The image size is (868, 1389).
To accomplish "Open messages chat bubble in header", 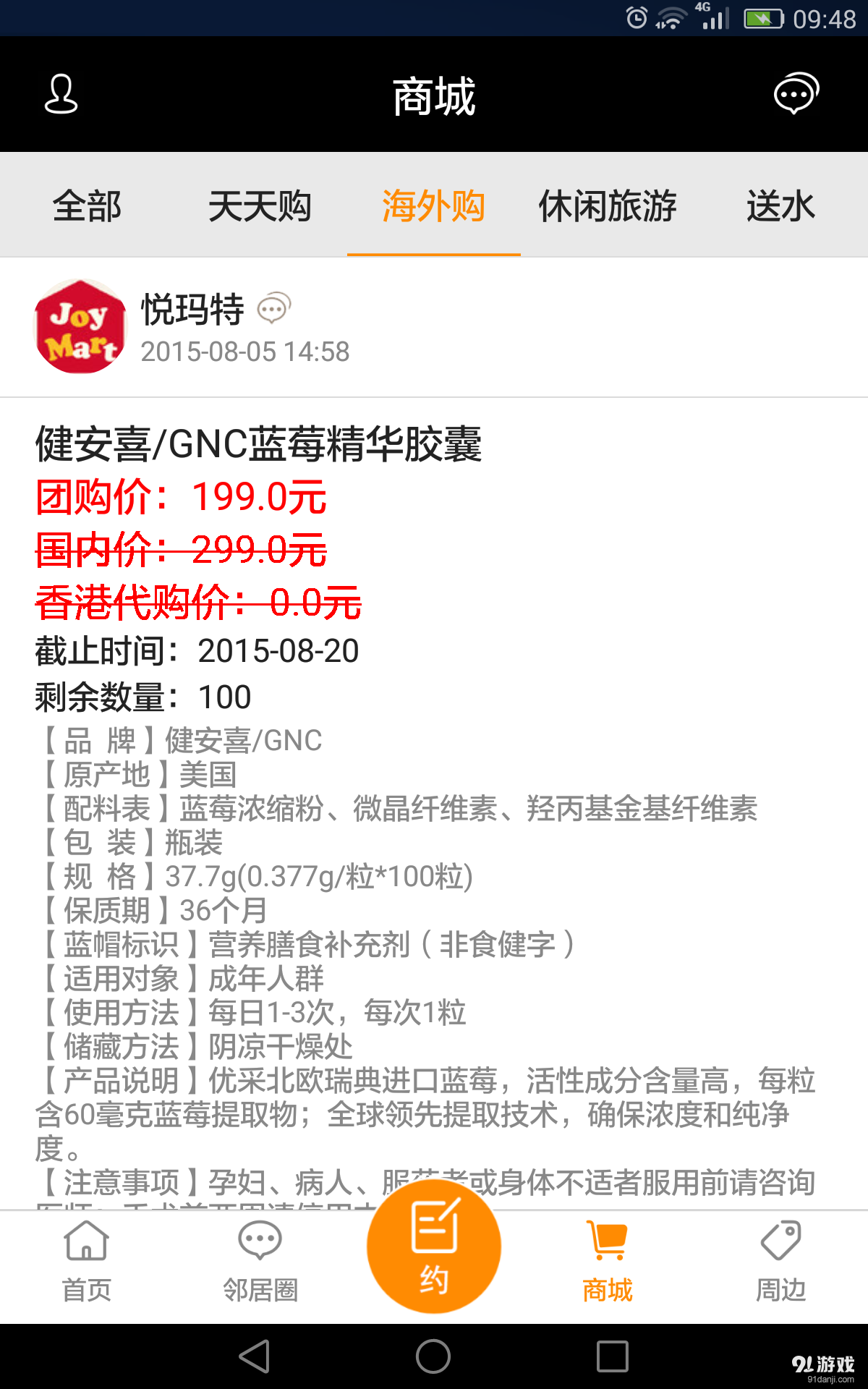I will [x=796, y=93].
